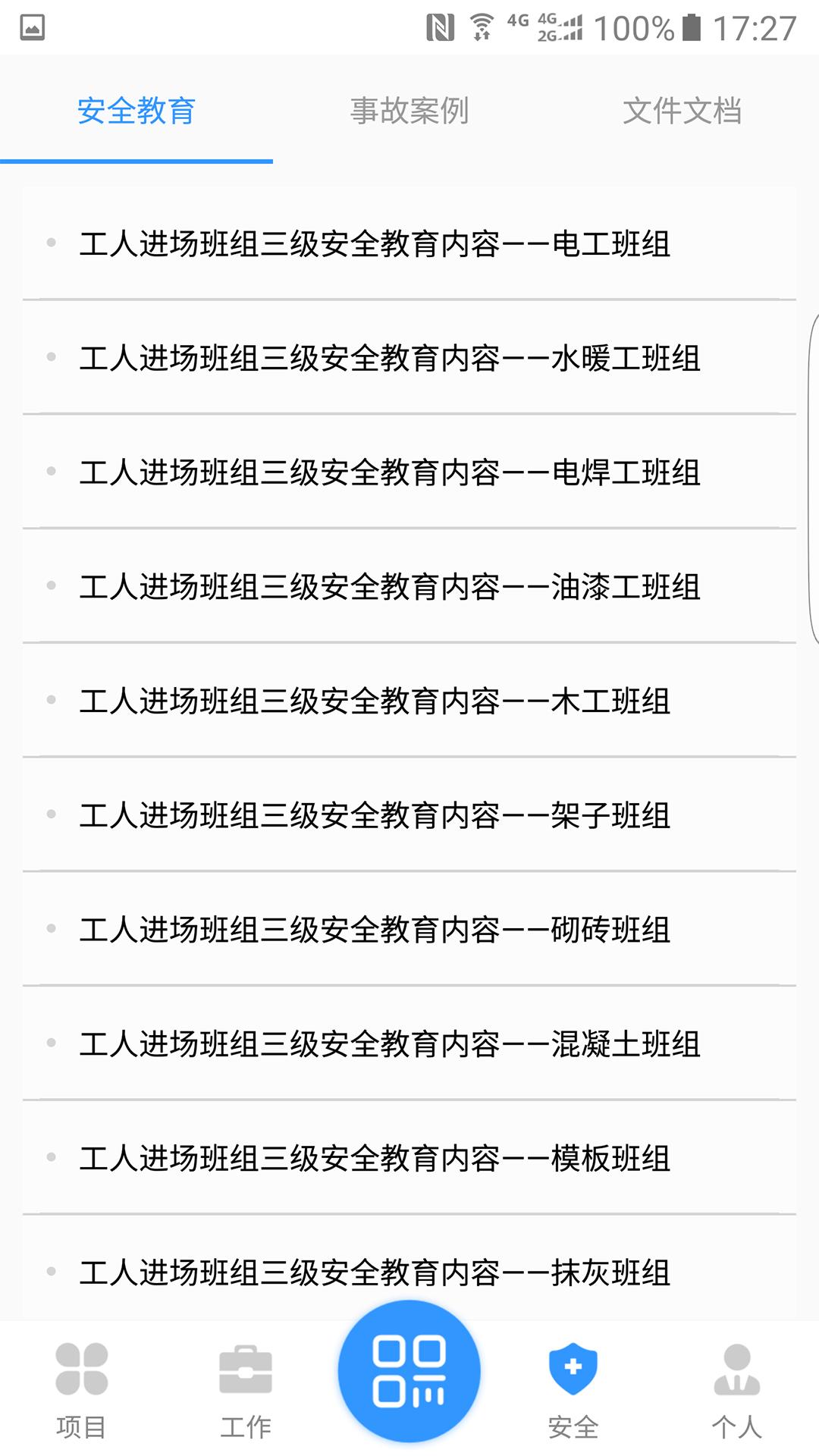819x1456 pixels.
Task: Switch to the 文件文档 tab
Action: coord(682,111)
